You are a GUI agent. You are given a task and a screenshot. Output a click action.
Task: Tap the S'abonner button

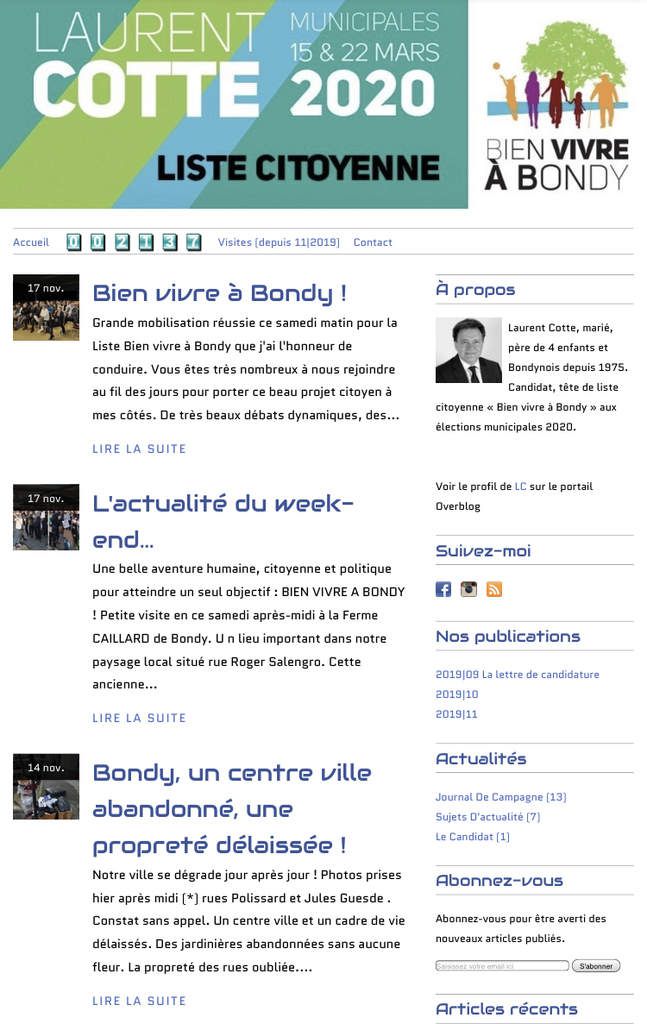[596, 966]
